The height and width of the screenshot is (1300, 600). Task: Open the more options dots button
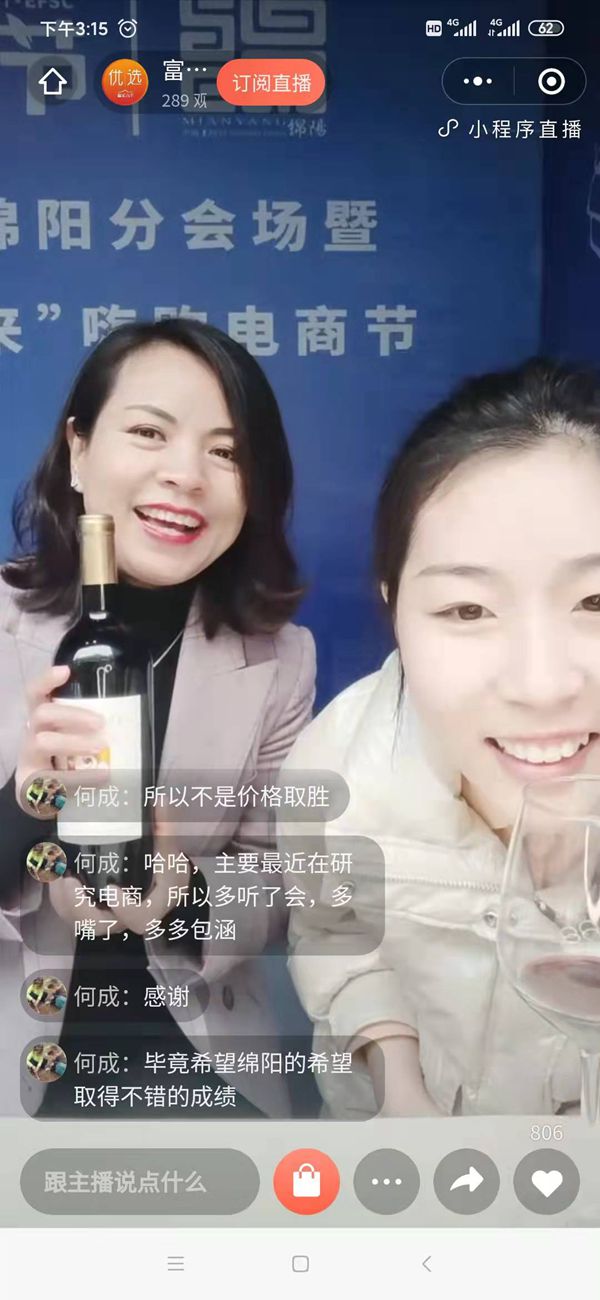(386, 1182)
